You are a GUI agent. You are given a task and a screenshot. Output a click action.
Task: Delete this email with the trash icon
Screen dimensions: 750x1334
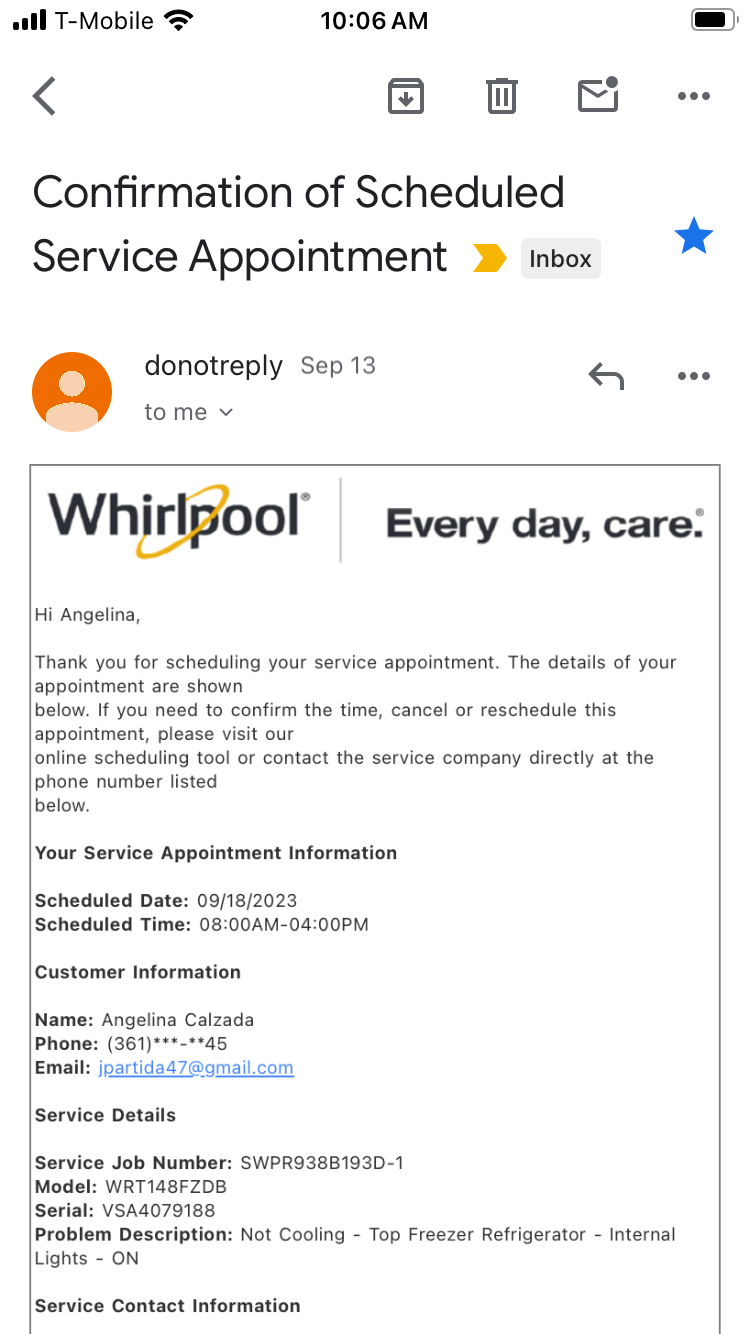click(501, 97)
